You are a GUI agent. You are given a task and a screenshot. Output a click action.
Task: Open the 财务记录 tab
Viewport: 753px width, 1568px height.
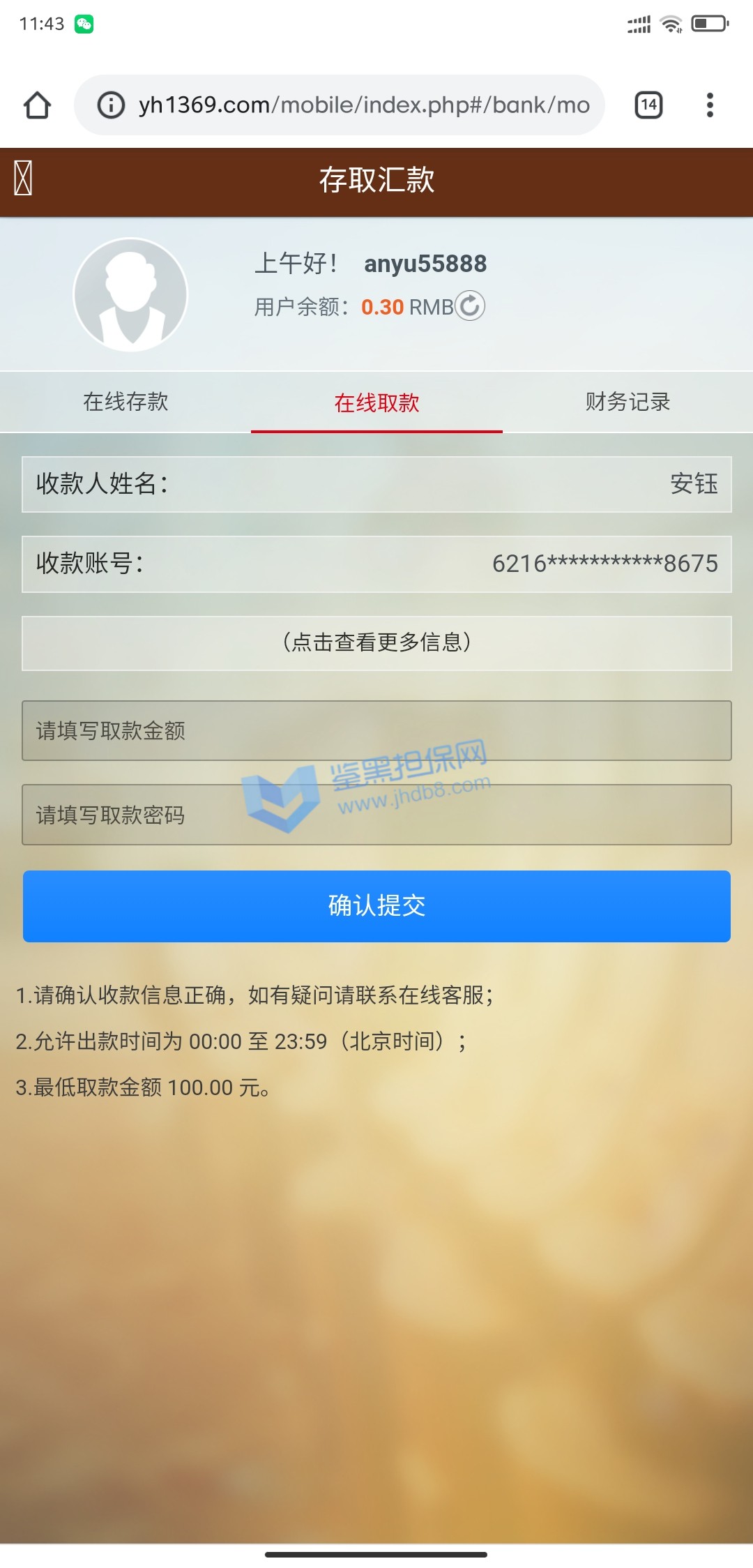coord(627,402)
